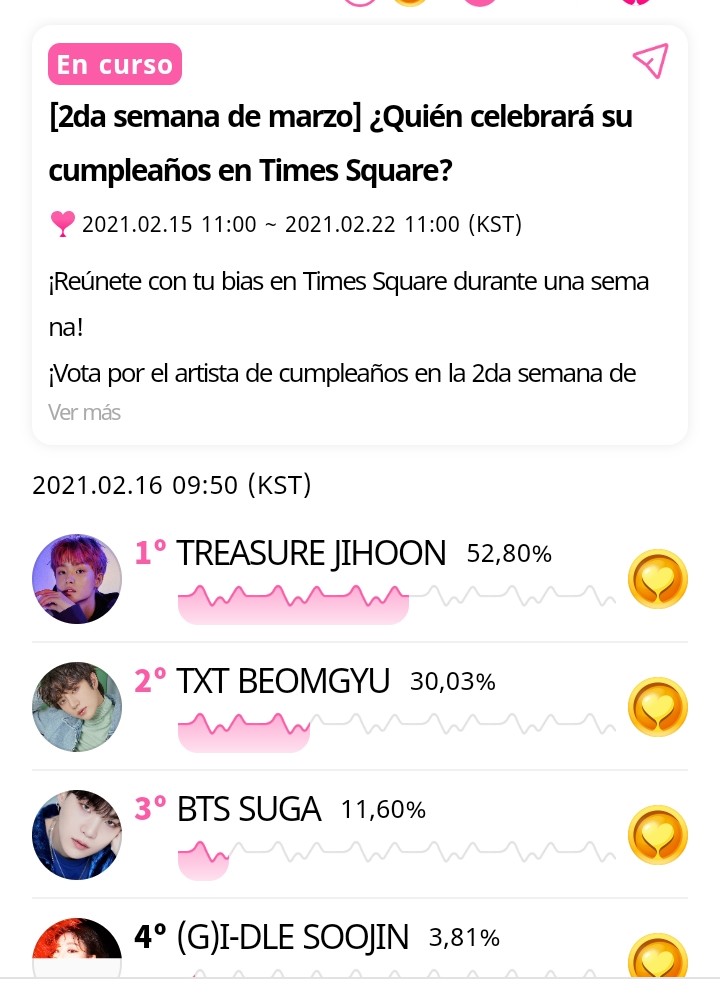Vote heart for TXT BEOMGYU
The width and height of the screenshot is (720, 995).
(x=657, y=707)
